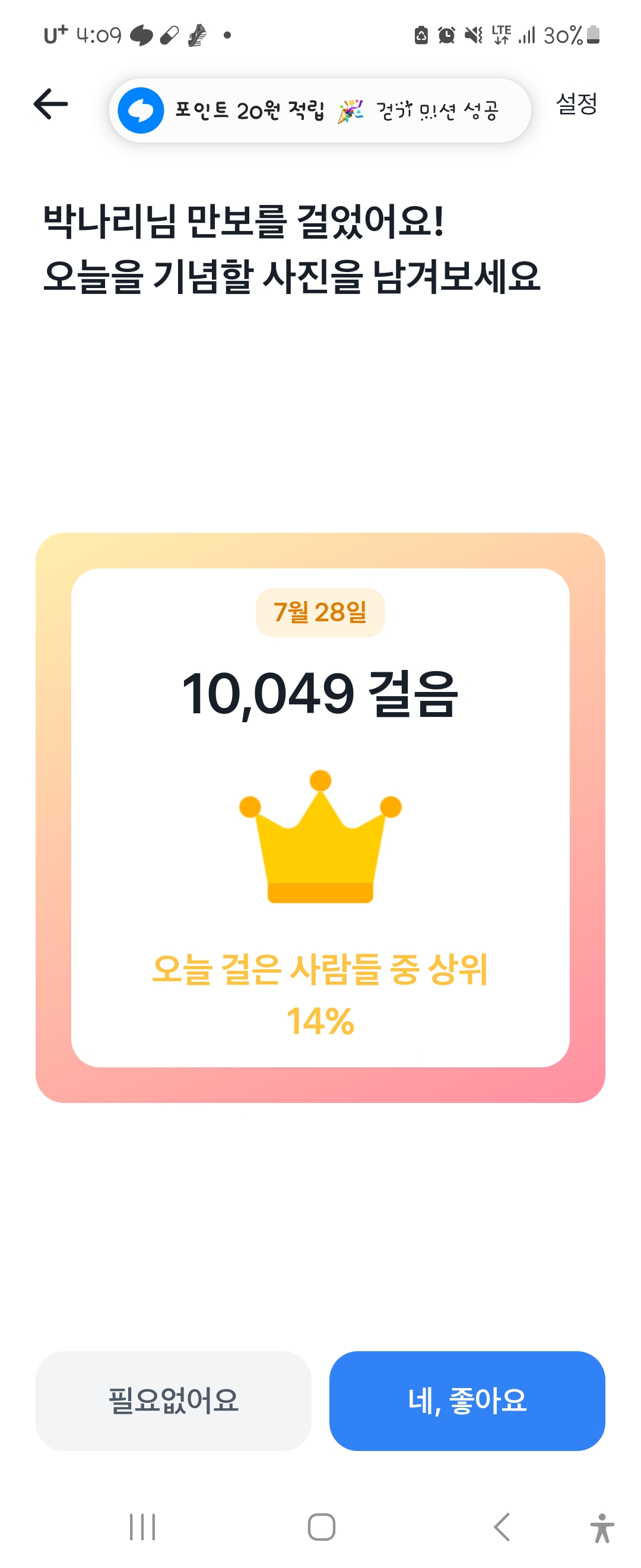The height and width of the screenshot is (1568, 641).
Task: Tap the 포인트 20원 적립 notification banner
Action: (x=319, y=111)
